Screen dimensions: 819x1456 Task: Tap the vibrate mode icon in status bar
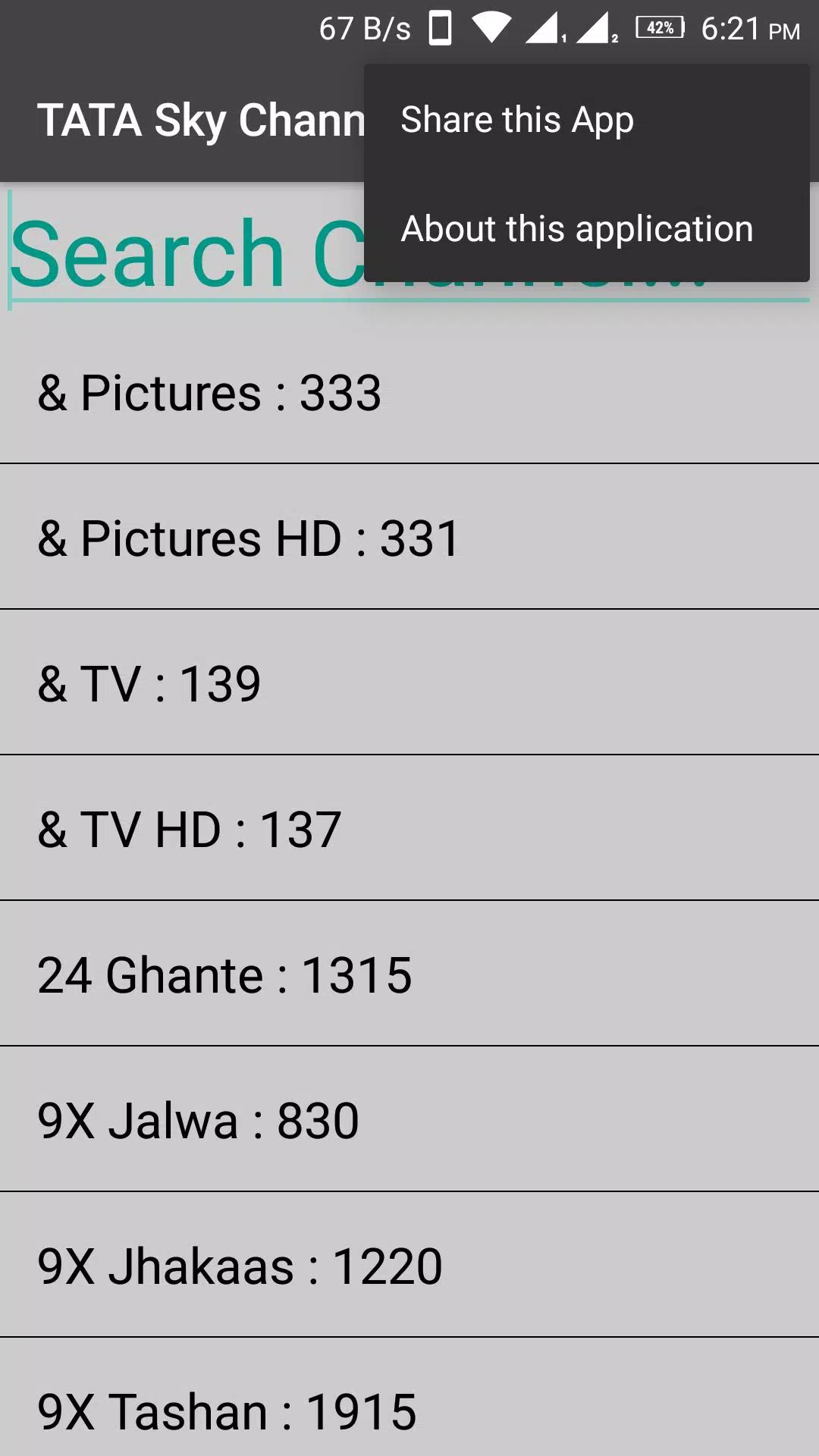[440, 29]
